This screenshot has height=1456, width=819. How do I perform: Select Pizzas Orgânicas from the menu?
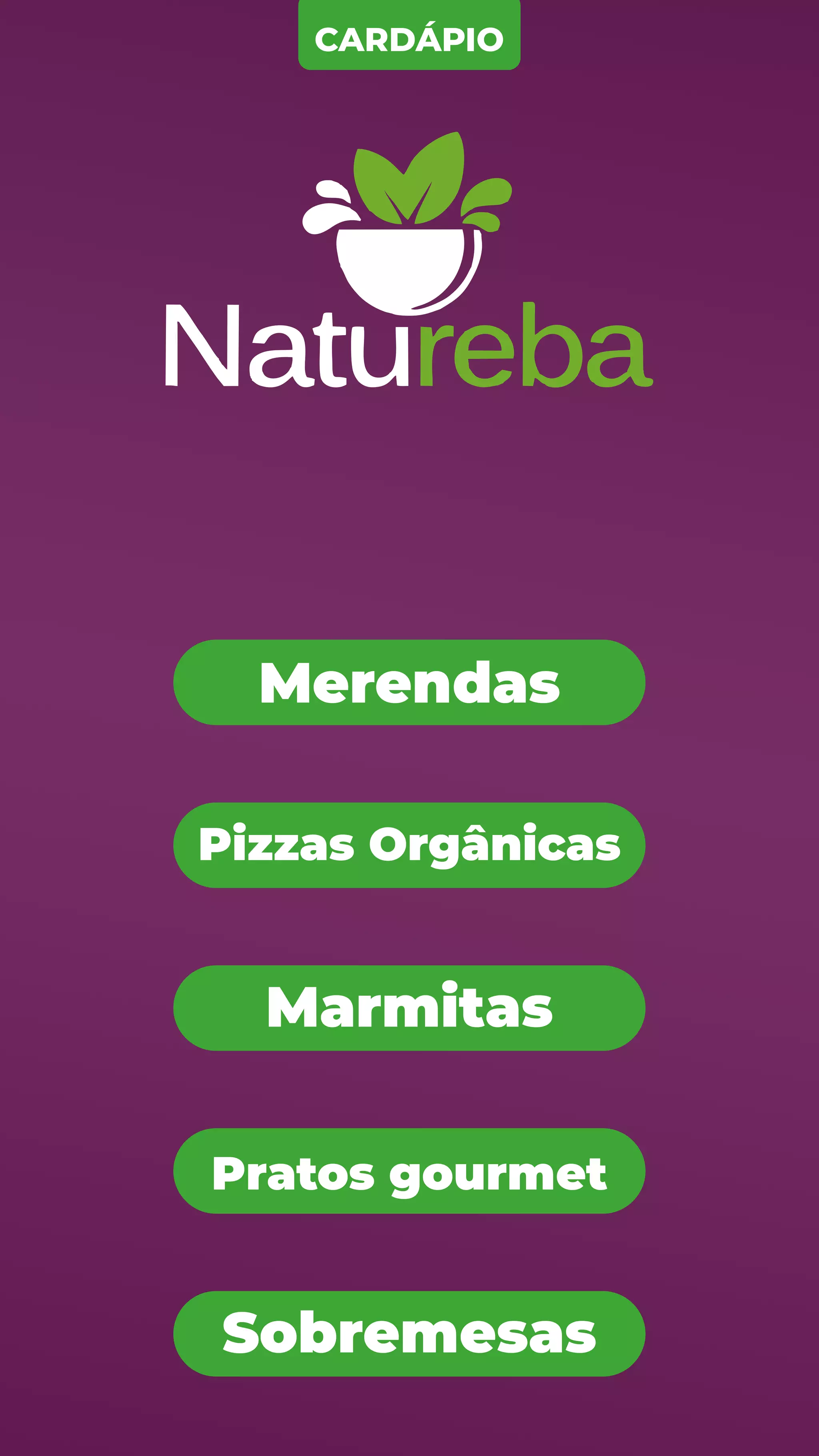click(409, 845)
